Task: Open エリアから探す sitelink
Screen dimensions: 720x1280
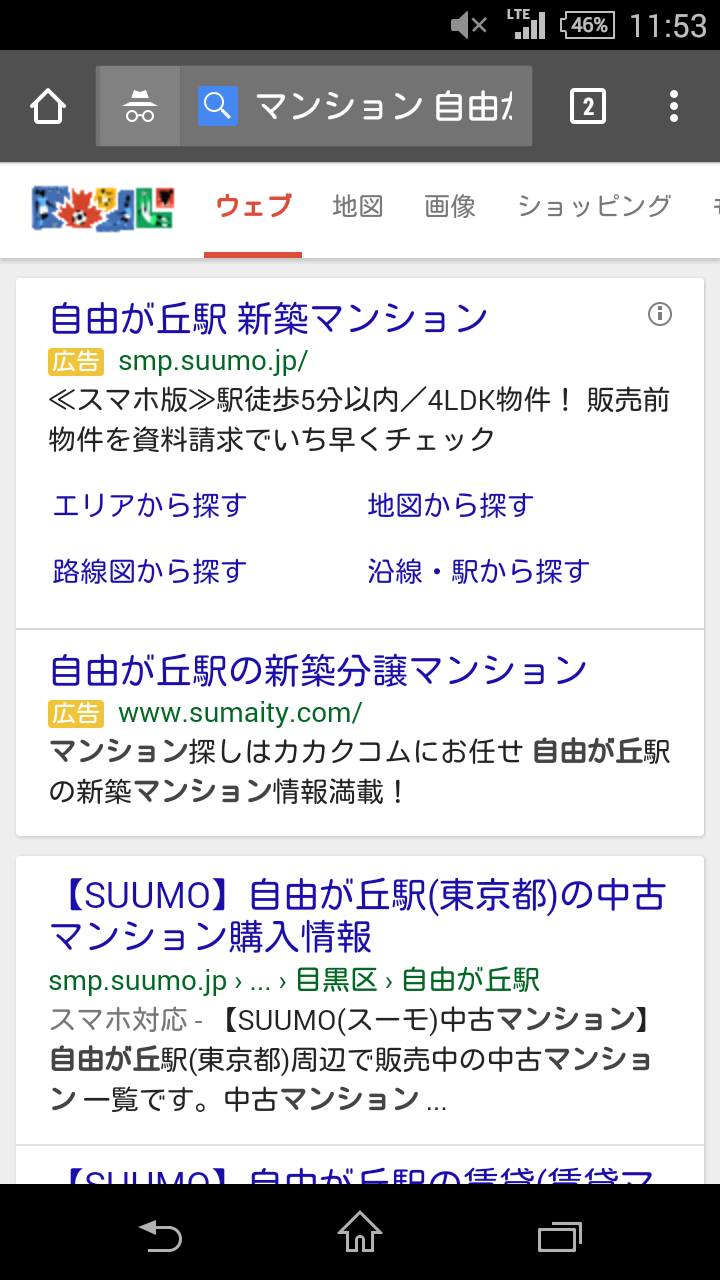Action: [150, 506]
